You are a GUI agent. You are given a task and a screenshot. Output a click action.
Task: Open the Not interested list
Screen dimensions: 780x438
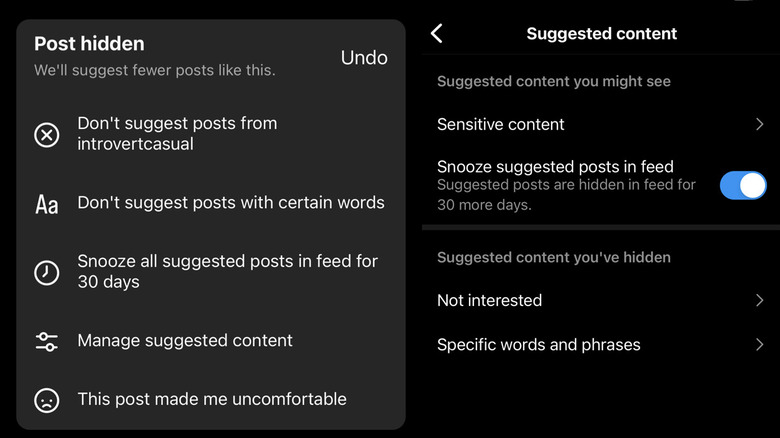pos(600,301)
